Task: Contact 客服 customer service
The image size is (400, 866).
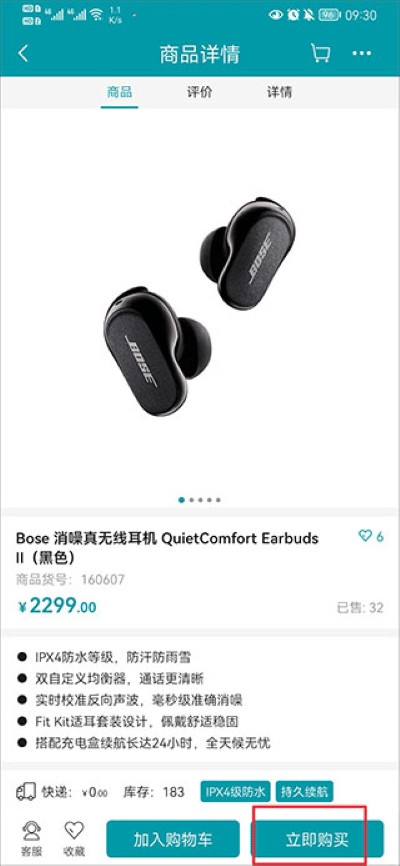Action: tap(31, 838)
